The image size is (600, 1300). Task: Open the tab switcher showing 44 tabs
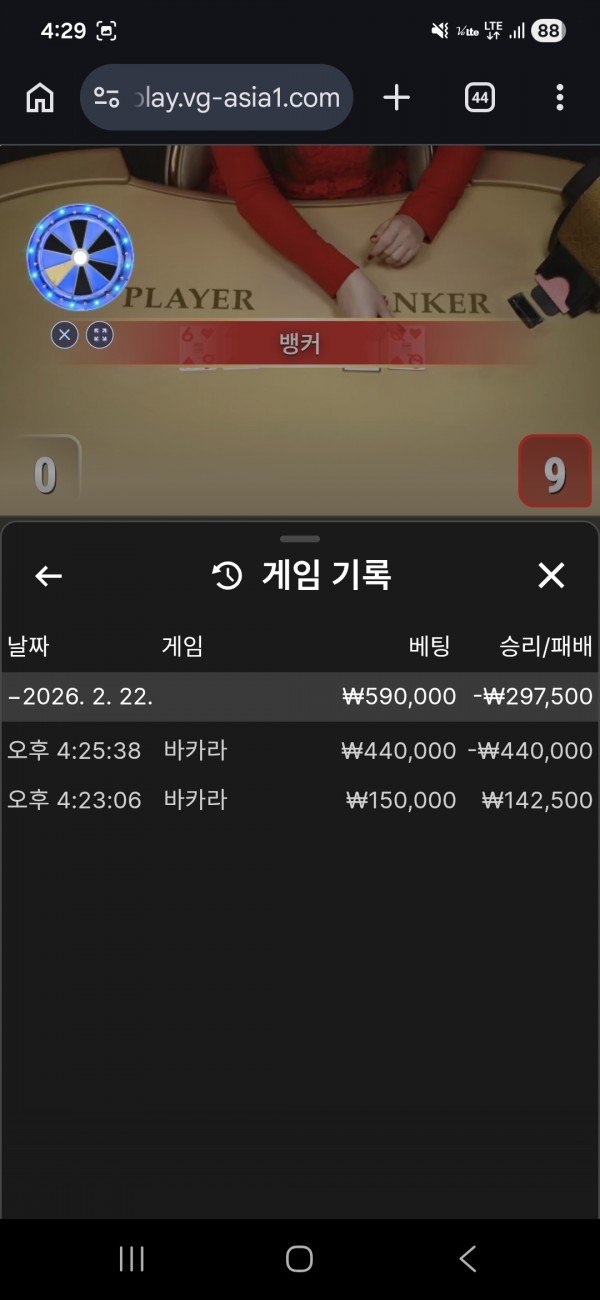[x=480, y=97]
